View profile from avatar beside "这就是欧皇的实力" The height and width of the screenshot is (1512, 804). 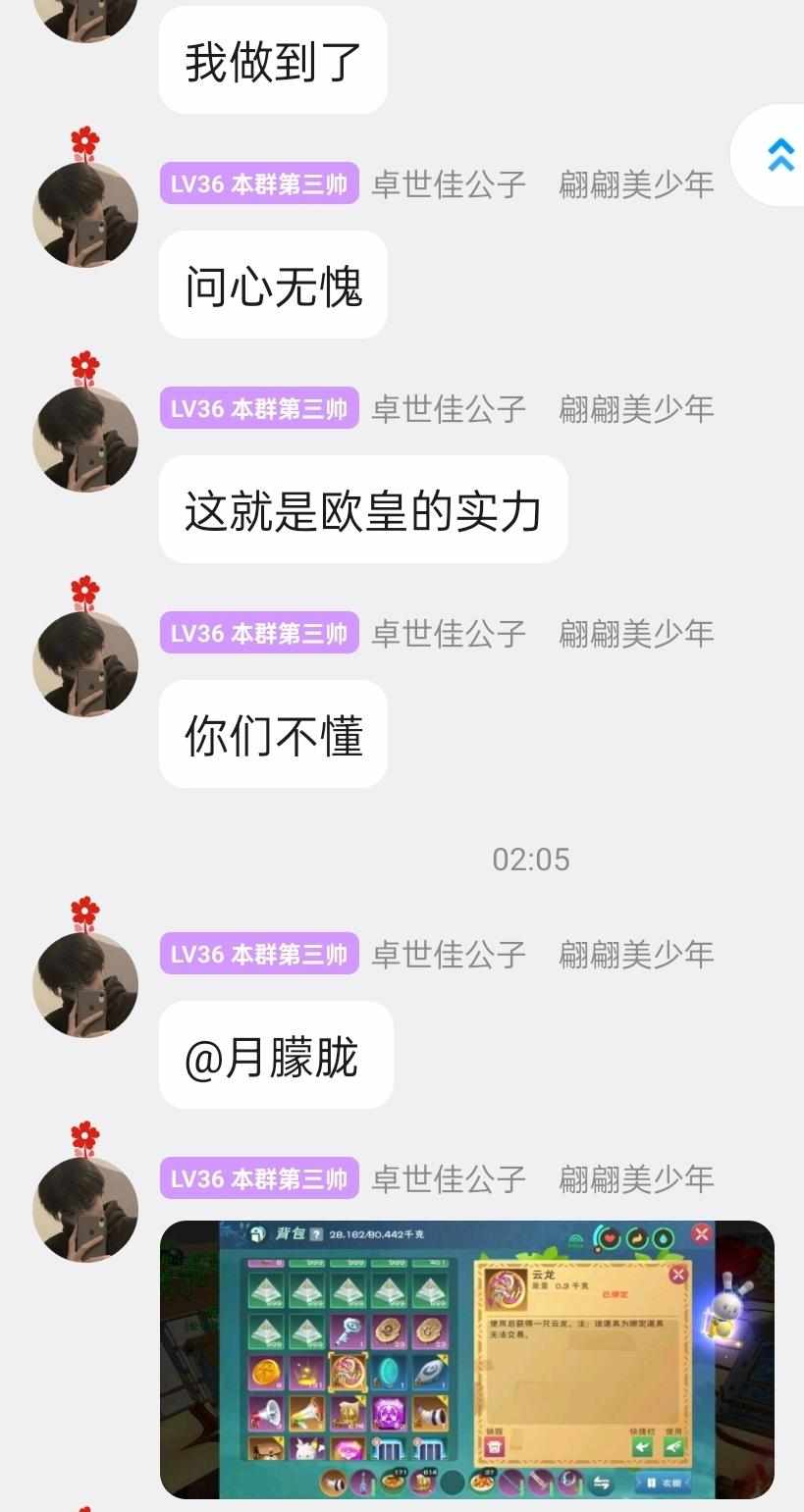85,439
